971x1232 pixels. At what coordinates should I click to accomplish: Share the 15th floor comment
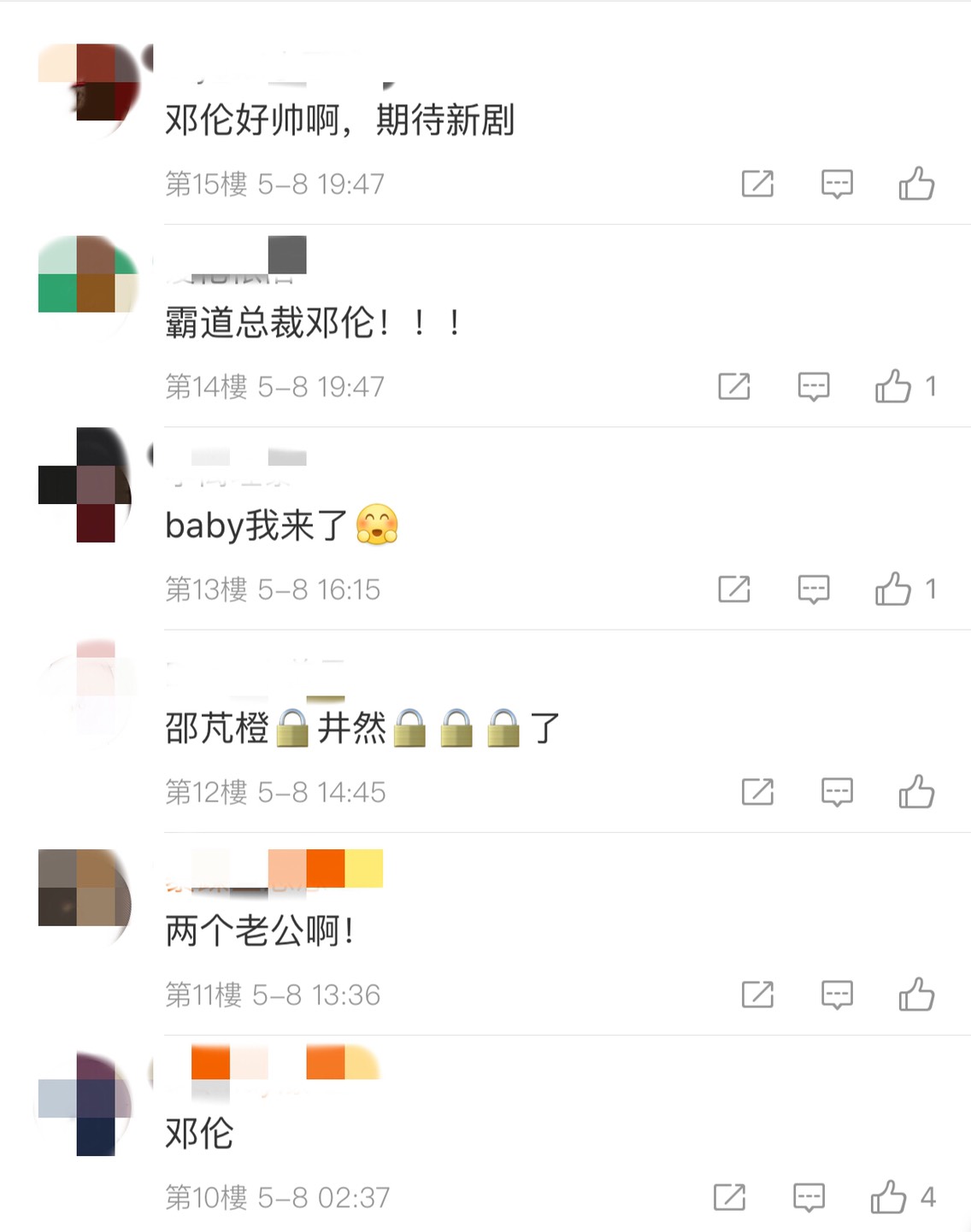[757, 184]
